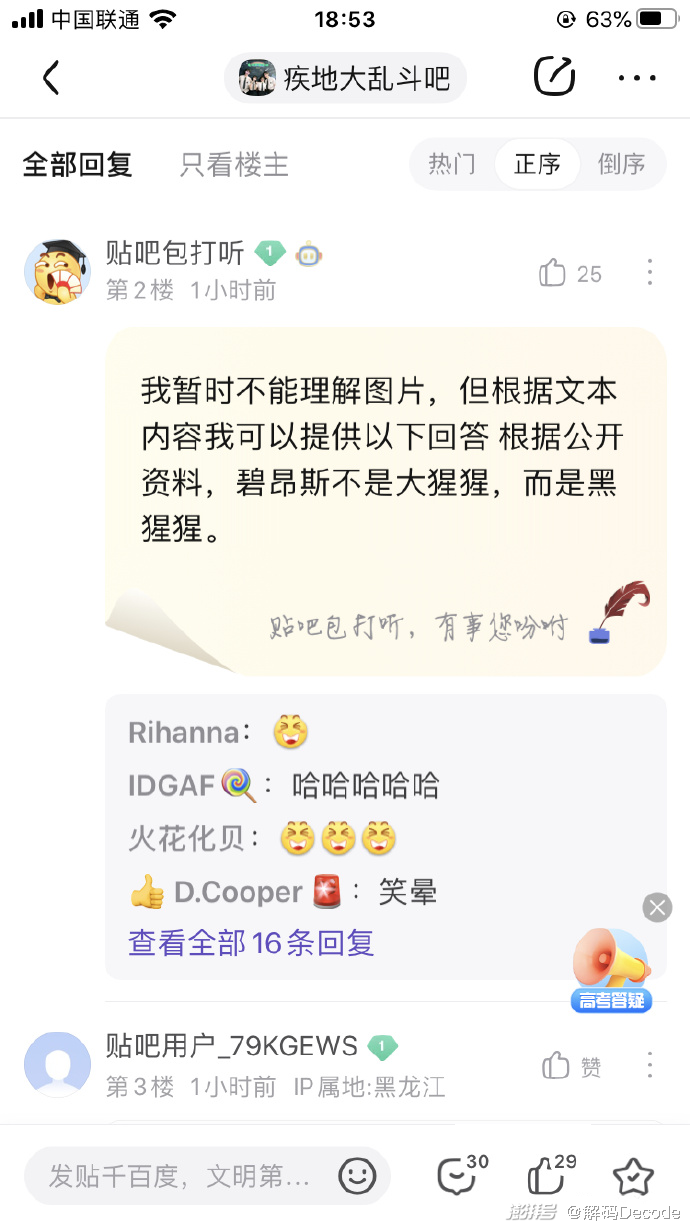
Task: Open the 疾地大乱斗吧 forum chip
Action: click(346, 78)
